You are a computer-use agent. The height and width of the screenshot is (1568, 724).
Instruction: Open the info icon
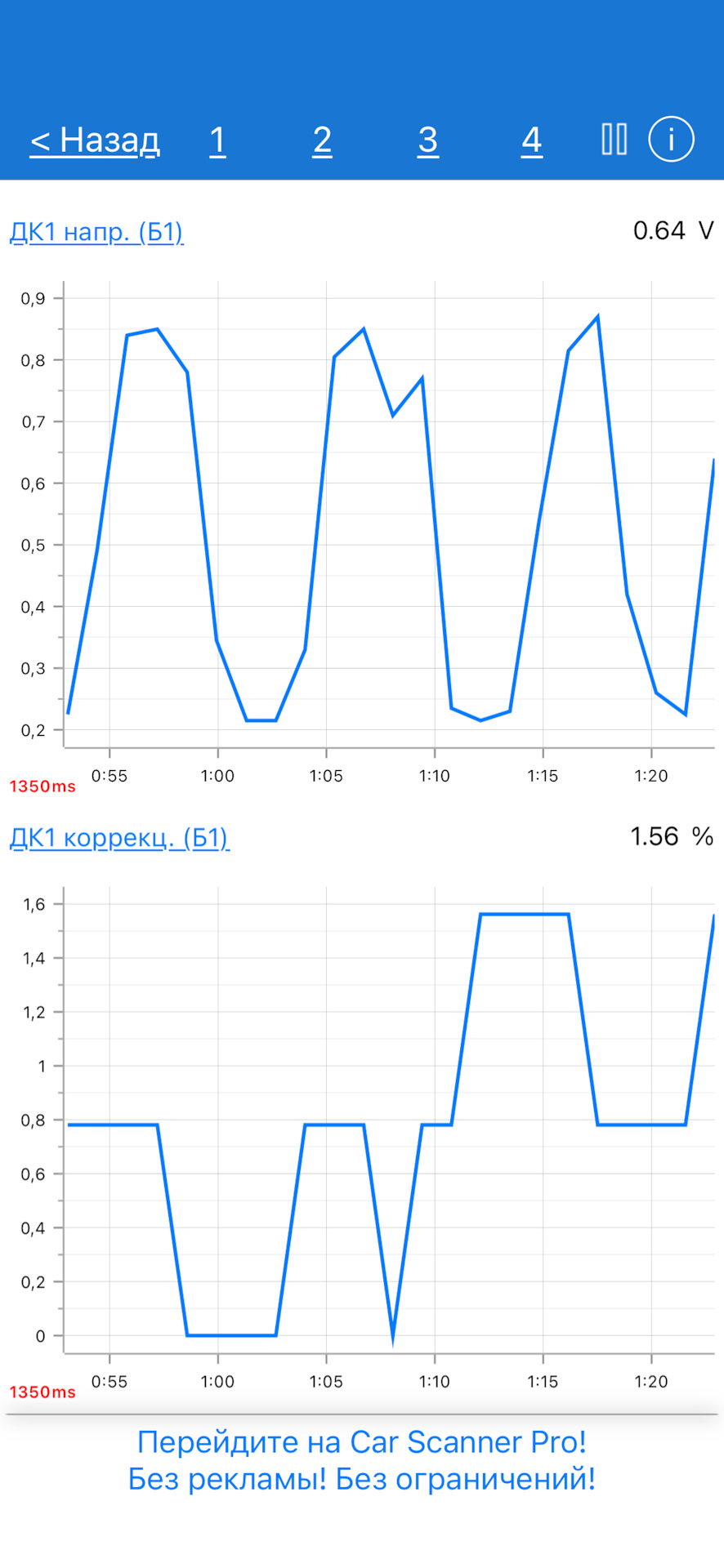[x=672, y=139]
